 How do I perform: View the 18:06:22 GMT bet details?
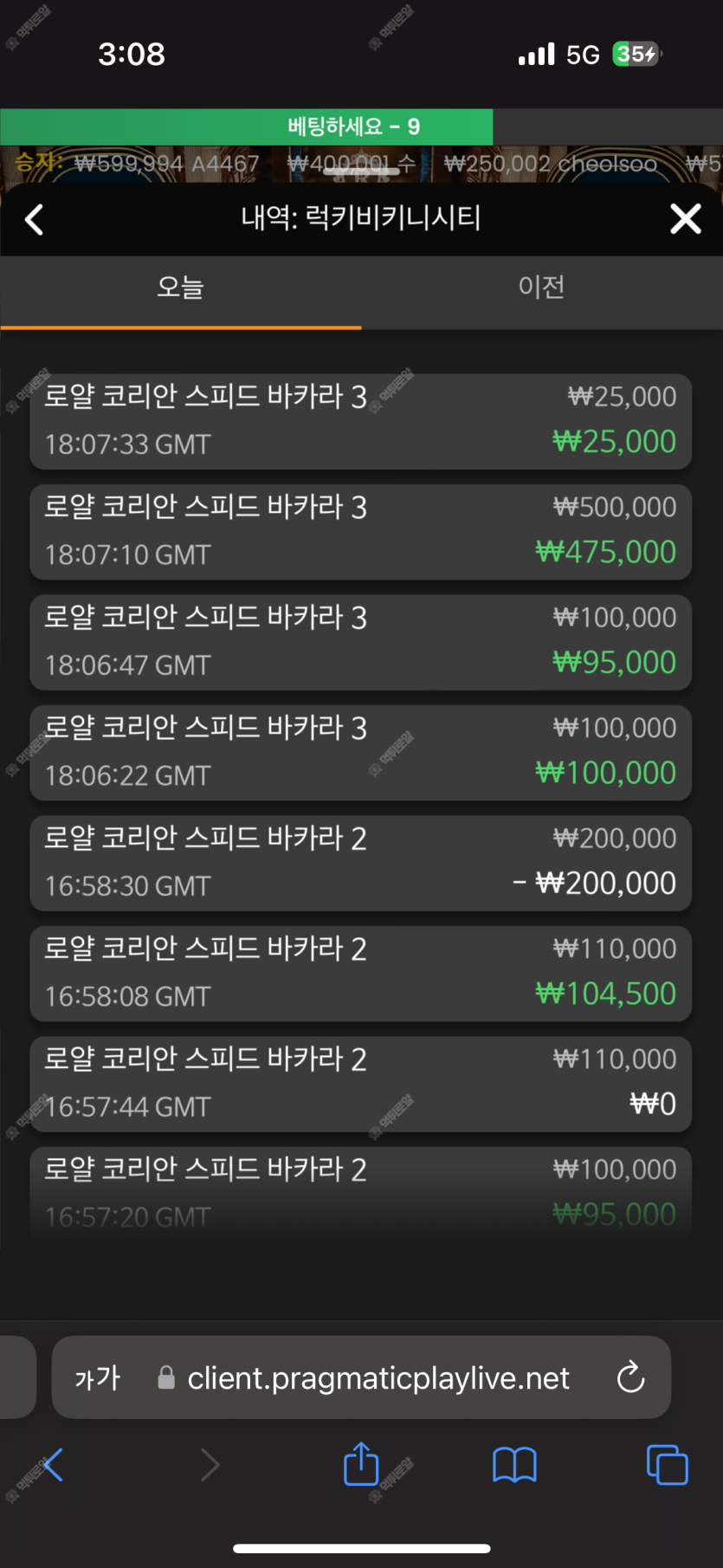[360, 752]
